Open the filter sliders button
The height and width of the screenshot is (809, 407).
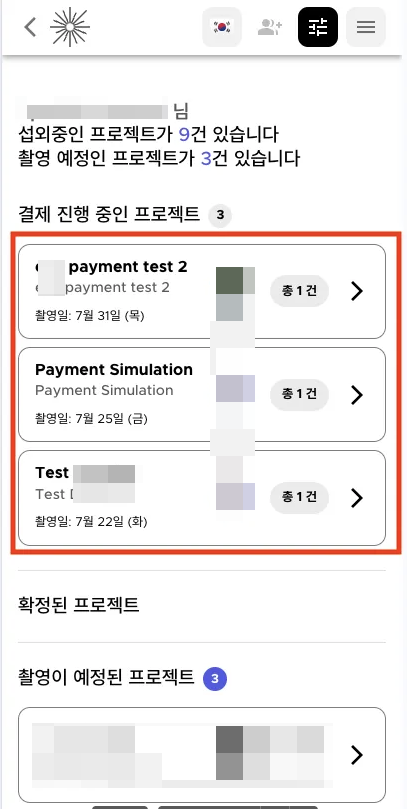click(318, 27)
